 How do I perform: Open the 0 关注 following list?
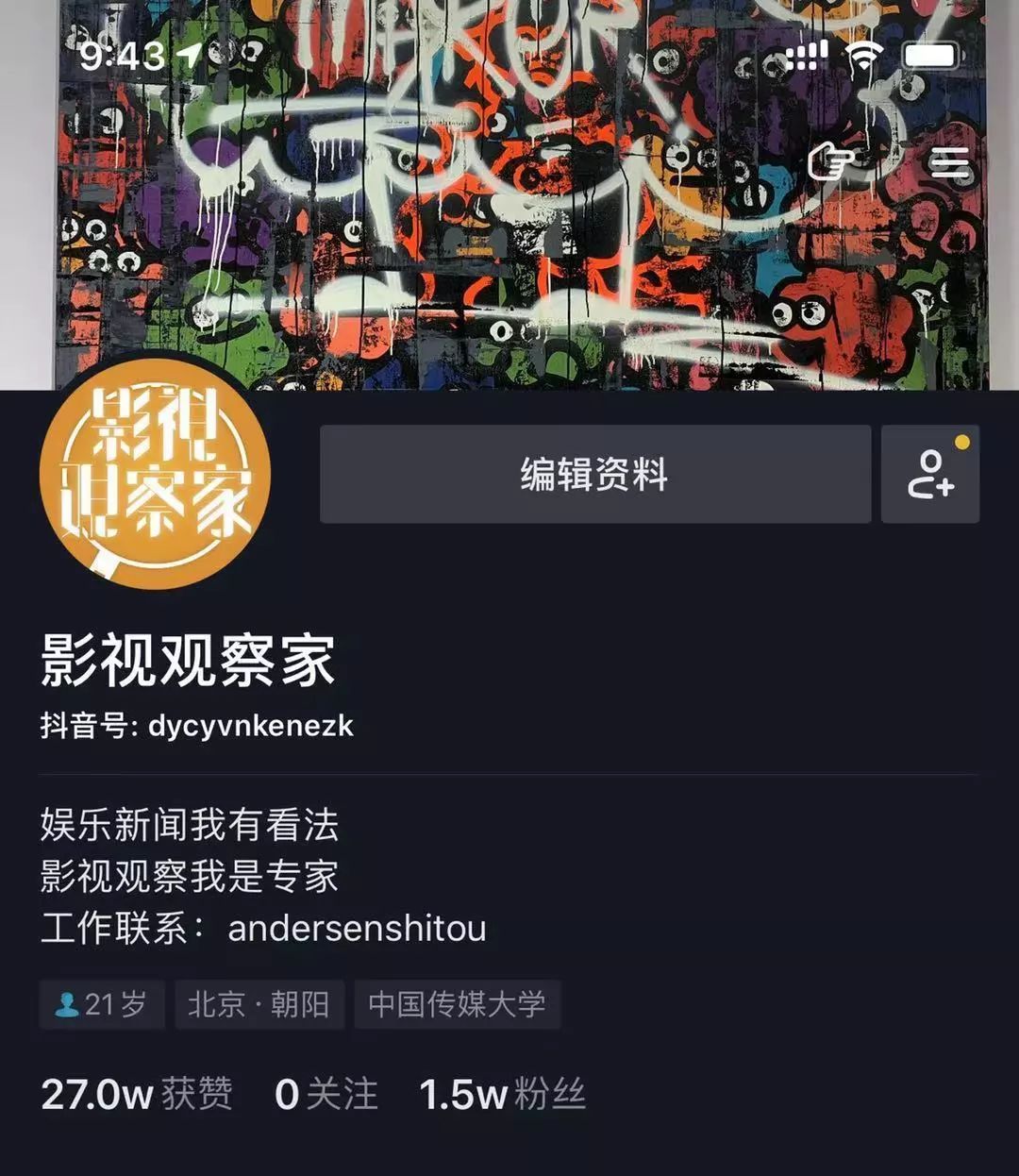click(x=326, y=1095)
